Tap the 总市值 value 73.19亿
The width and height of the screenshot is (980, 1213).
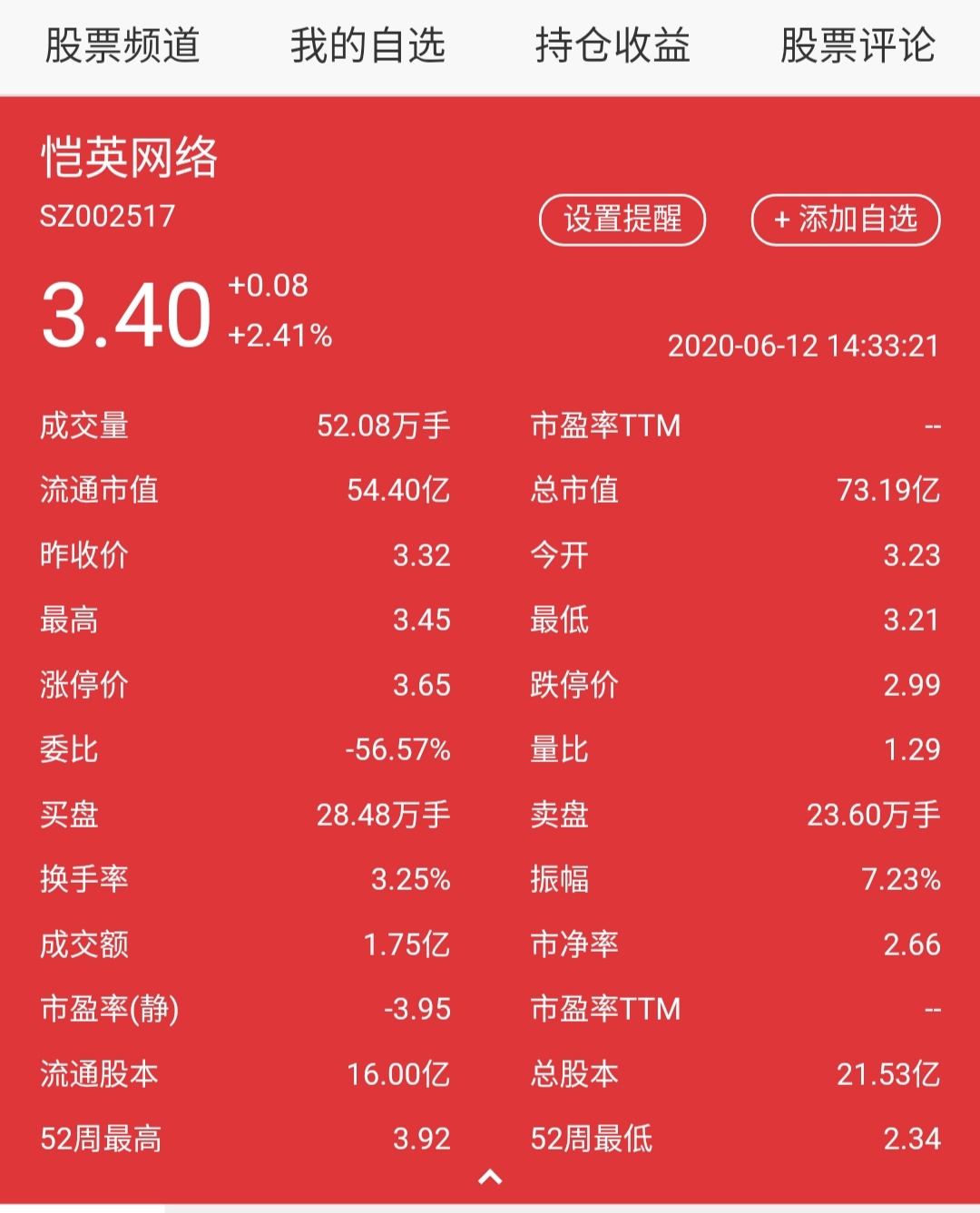pyautogui.click(x=887, y=490)
